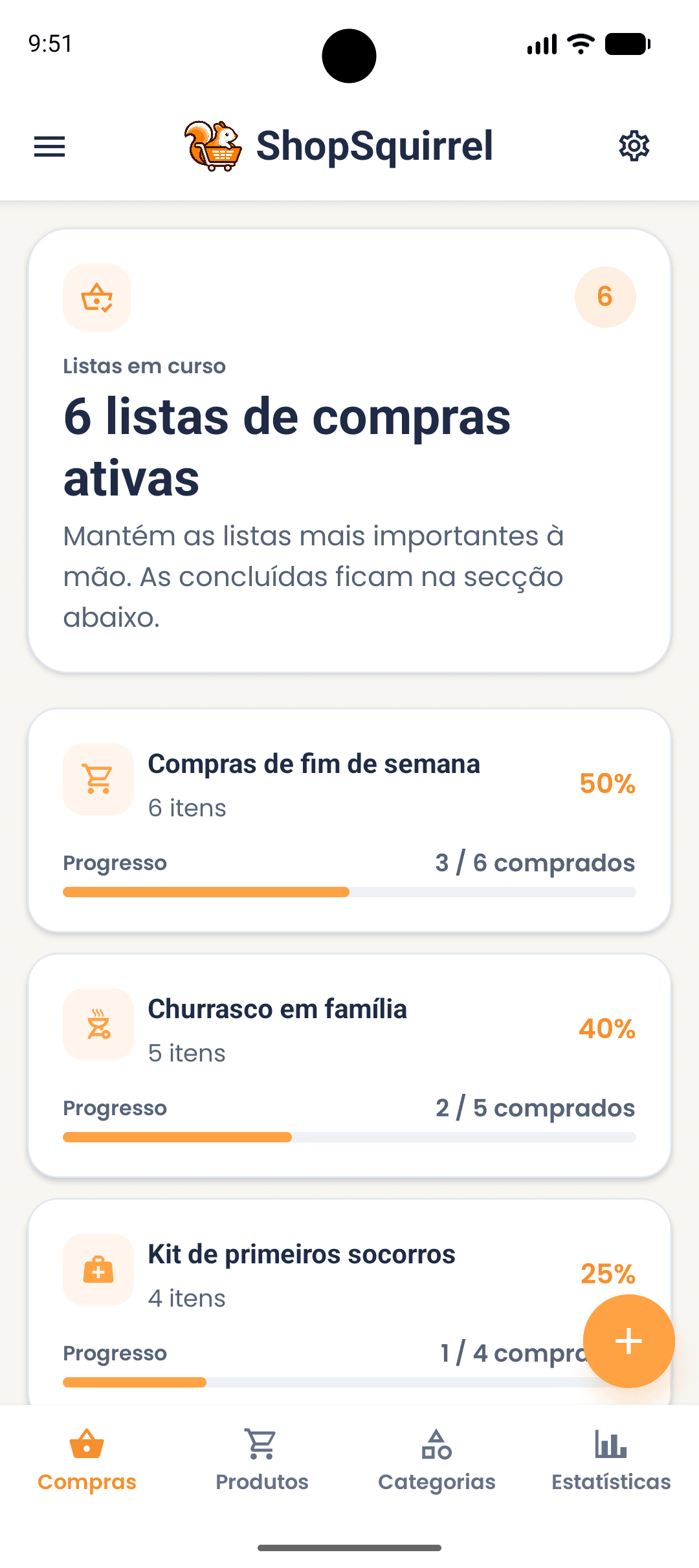Select the Compras basket icon in bottom bar
The image size is (699, 1568).
(x=87, y=1444)
